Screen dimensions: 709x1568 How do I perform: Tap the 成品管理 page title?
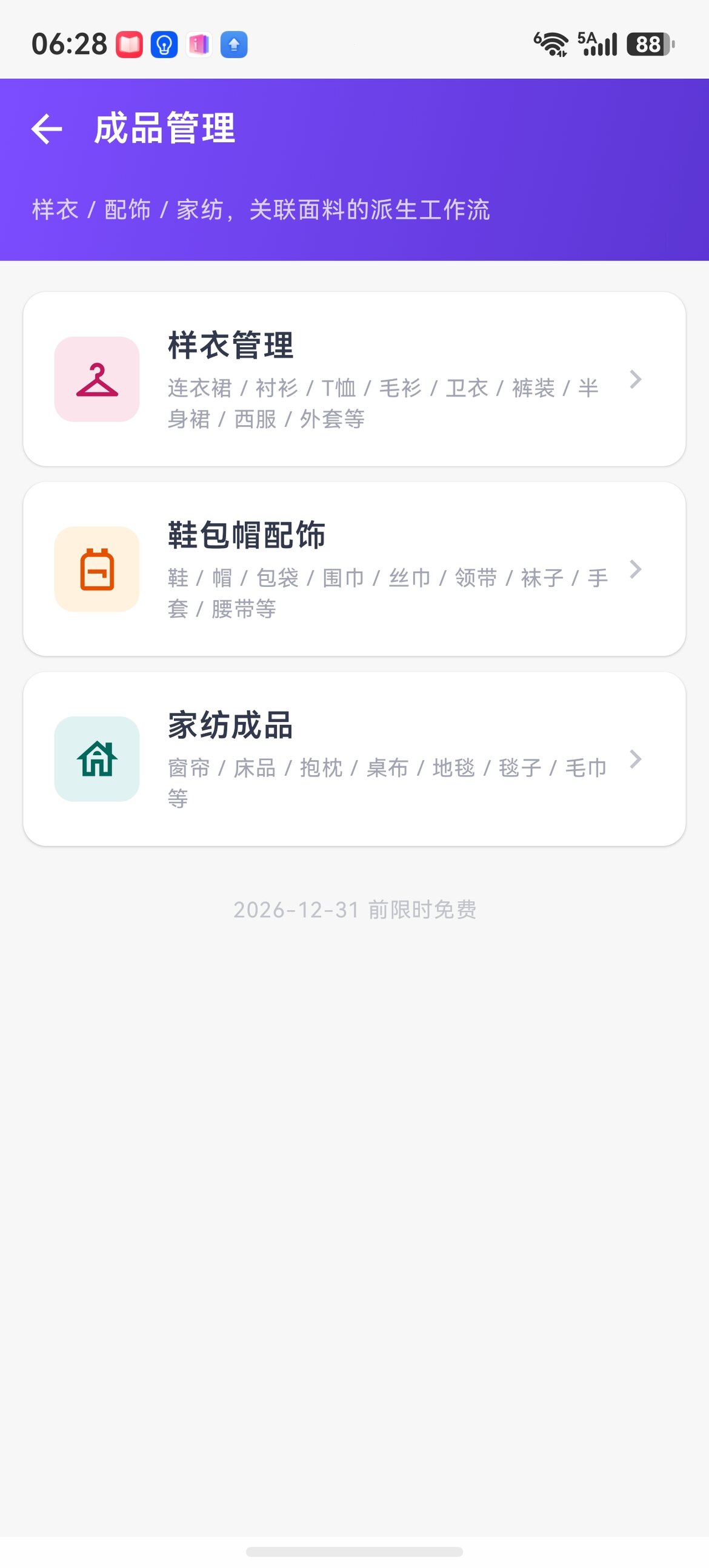point(164,128)
